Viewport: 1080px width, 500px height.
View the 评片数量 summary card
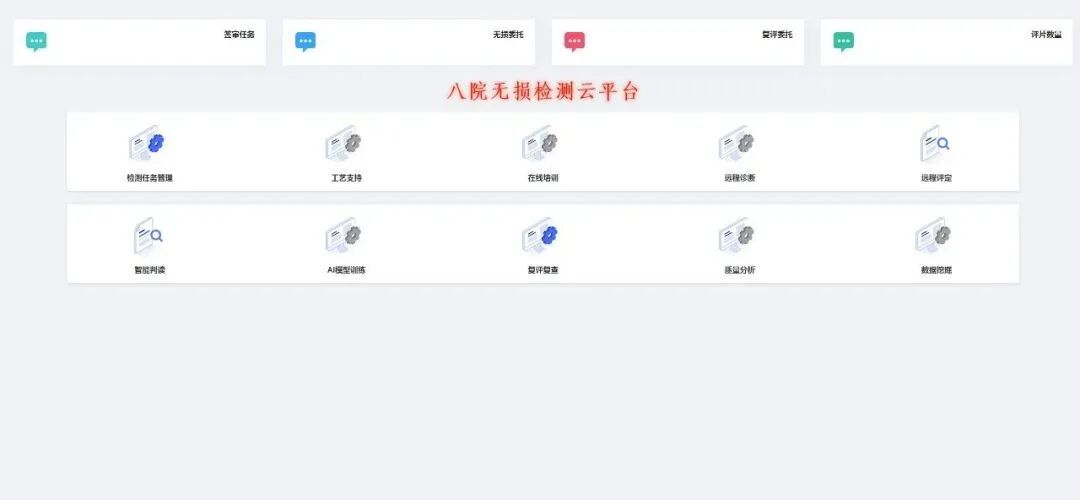(x=946, y=42)
